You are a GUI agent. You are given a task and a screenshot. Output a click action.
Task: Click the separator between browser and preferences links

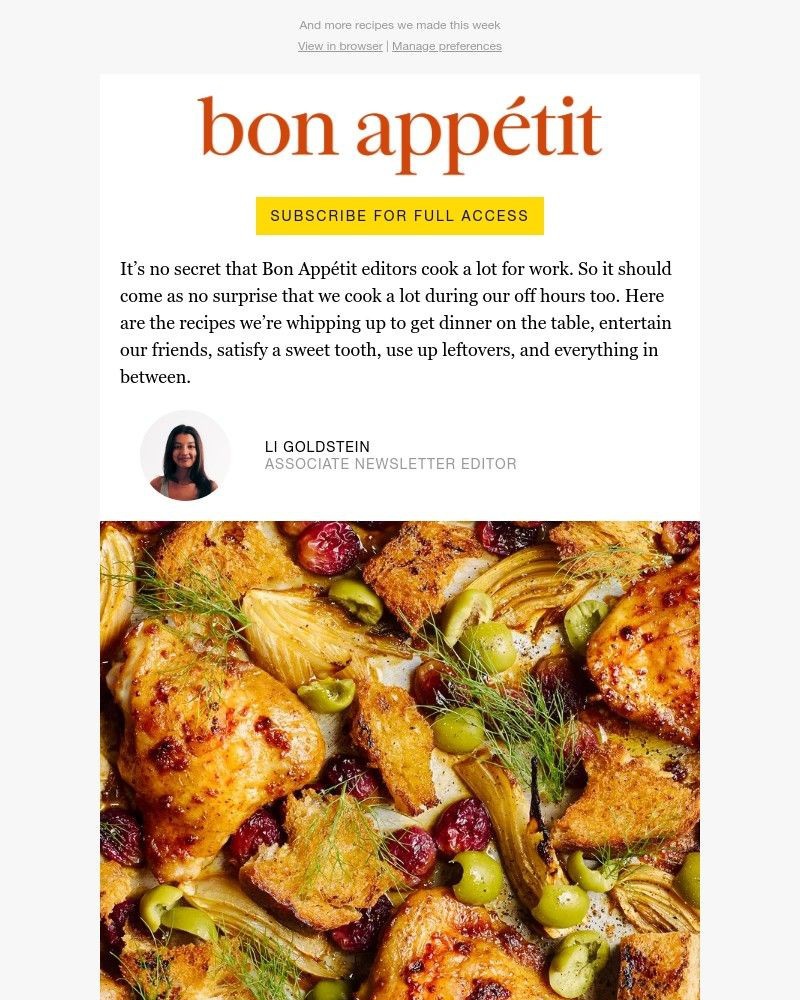click(387, 46)
